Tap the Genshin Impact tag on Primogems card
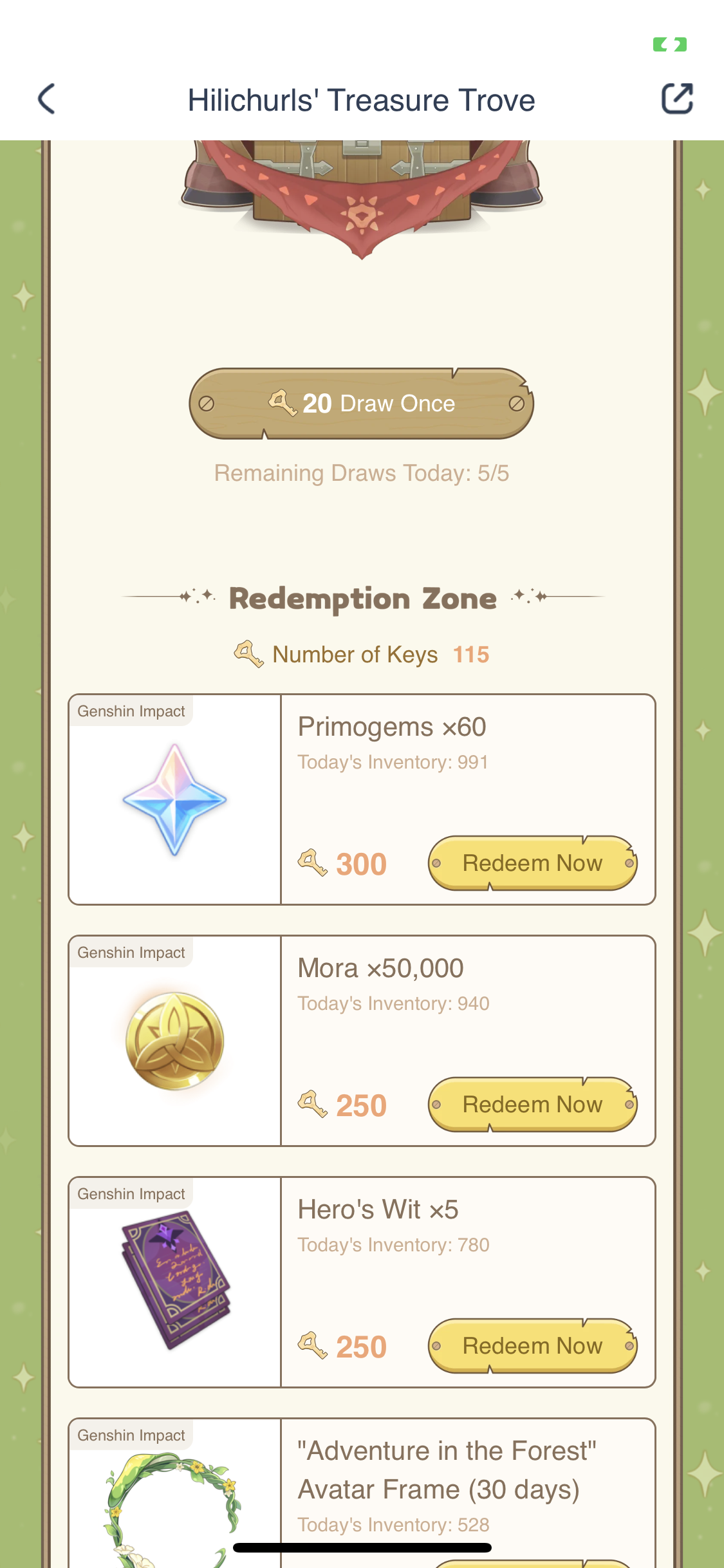Screen dimensions: 724x1568 tap(131, 711)
